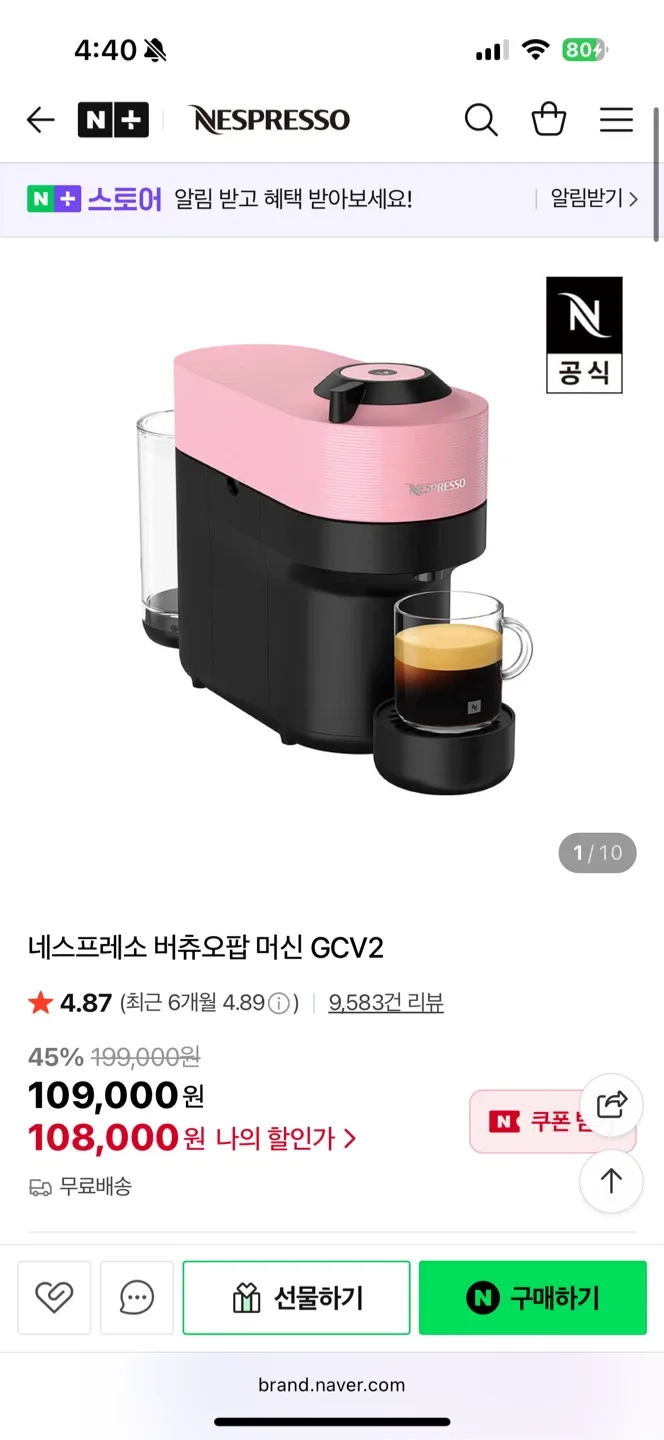
Task: Jump to top with the up arrow
Action: pyautogui.click(x=611, y=1181)
